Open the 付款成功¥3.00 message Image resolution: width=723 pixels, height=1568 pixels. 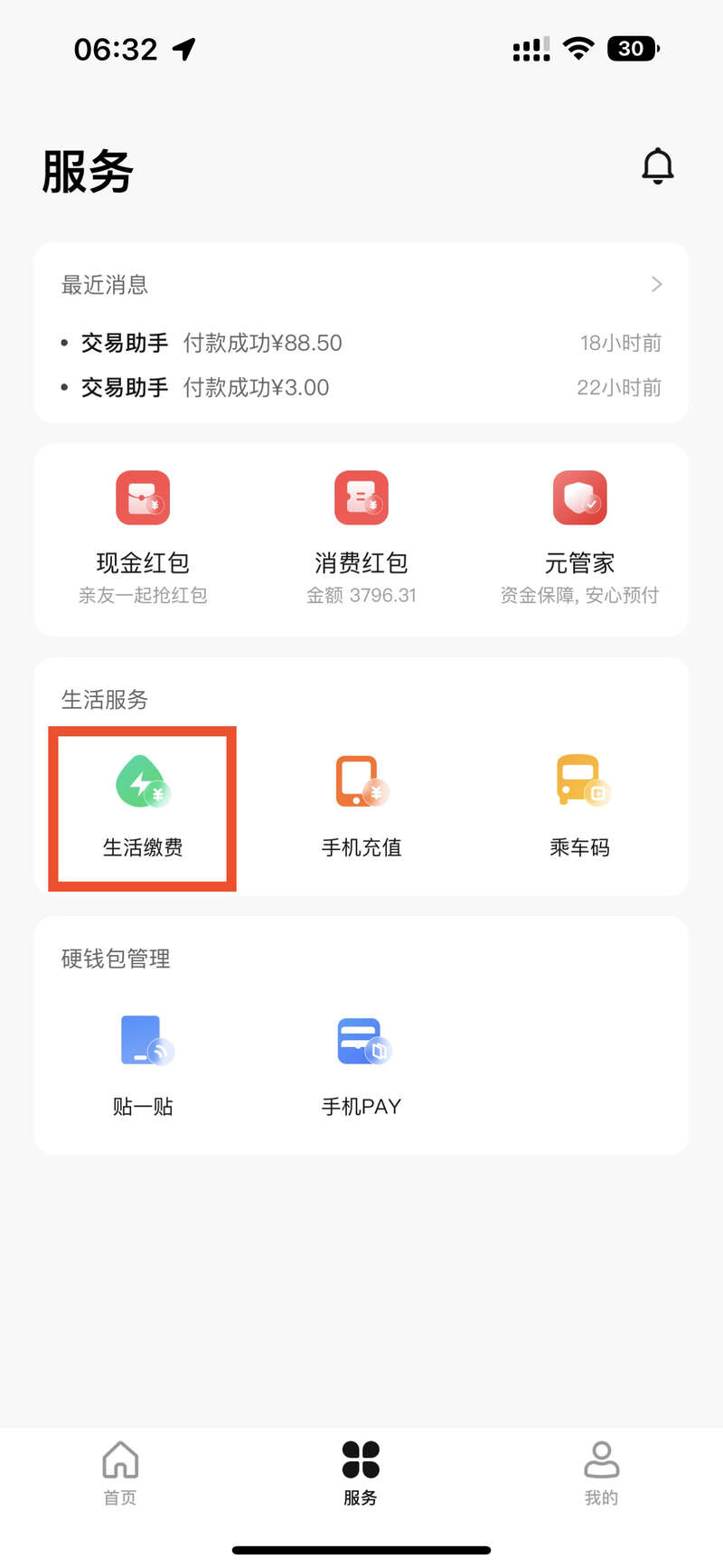click(256, 388)
